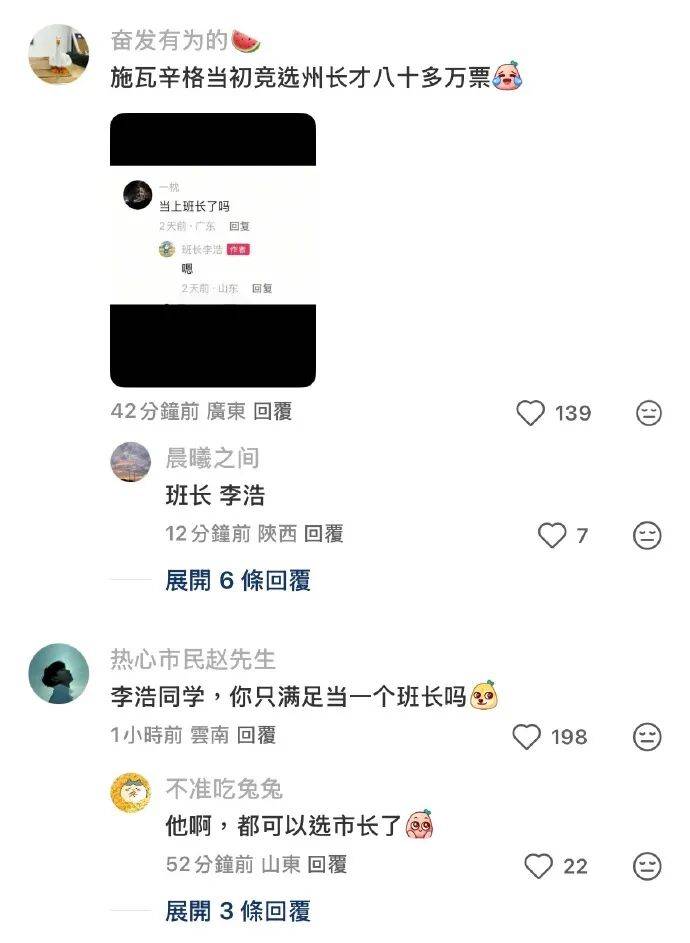Reply to 热心市民赵先生's comment
The height and width of the screenshot is (943, 690).
point(256,735)
